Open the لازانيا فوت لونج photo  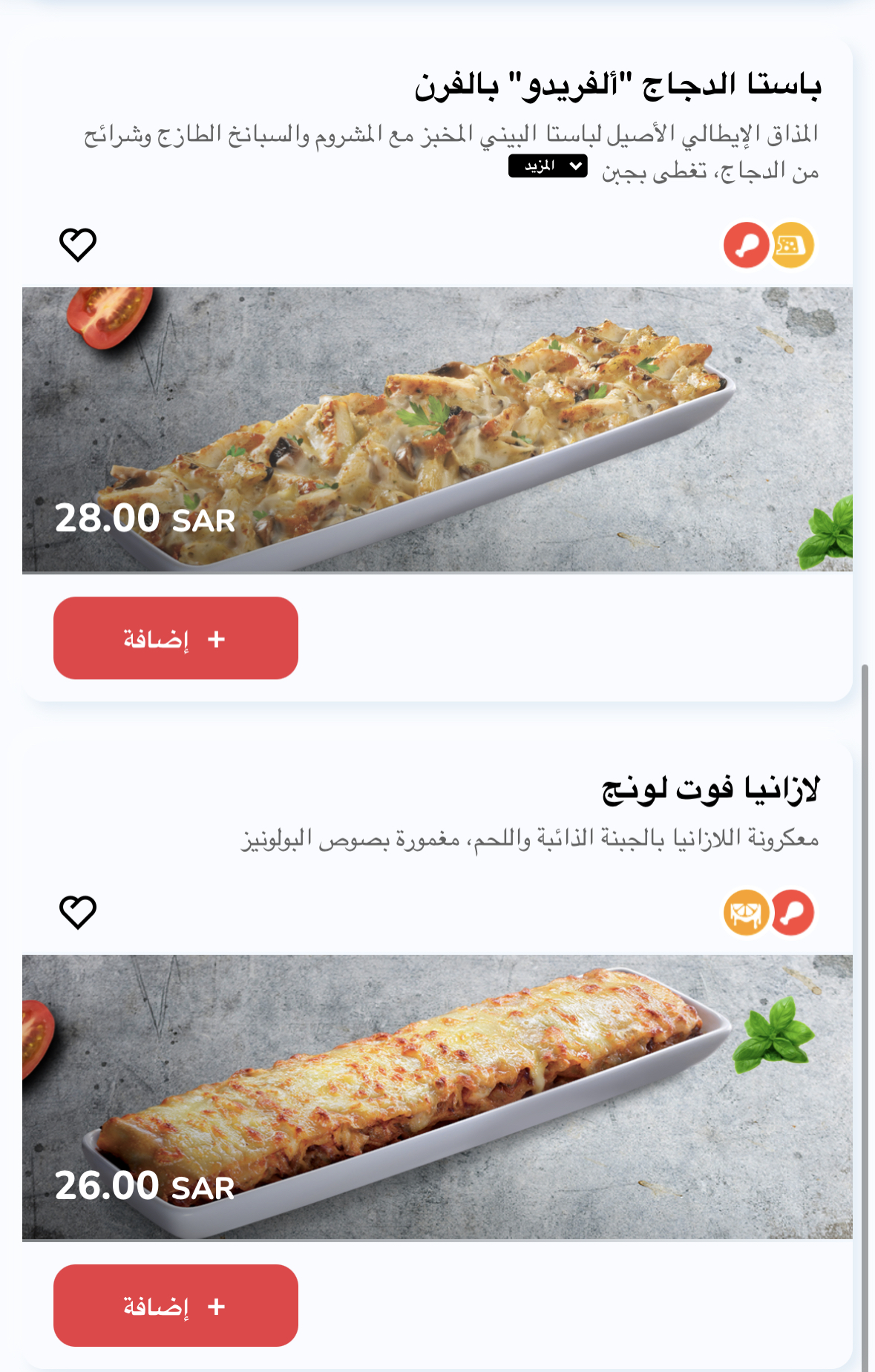[437, 1097]
